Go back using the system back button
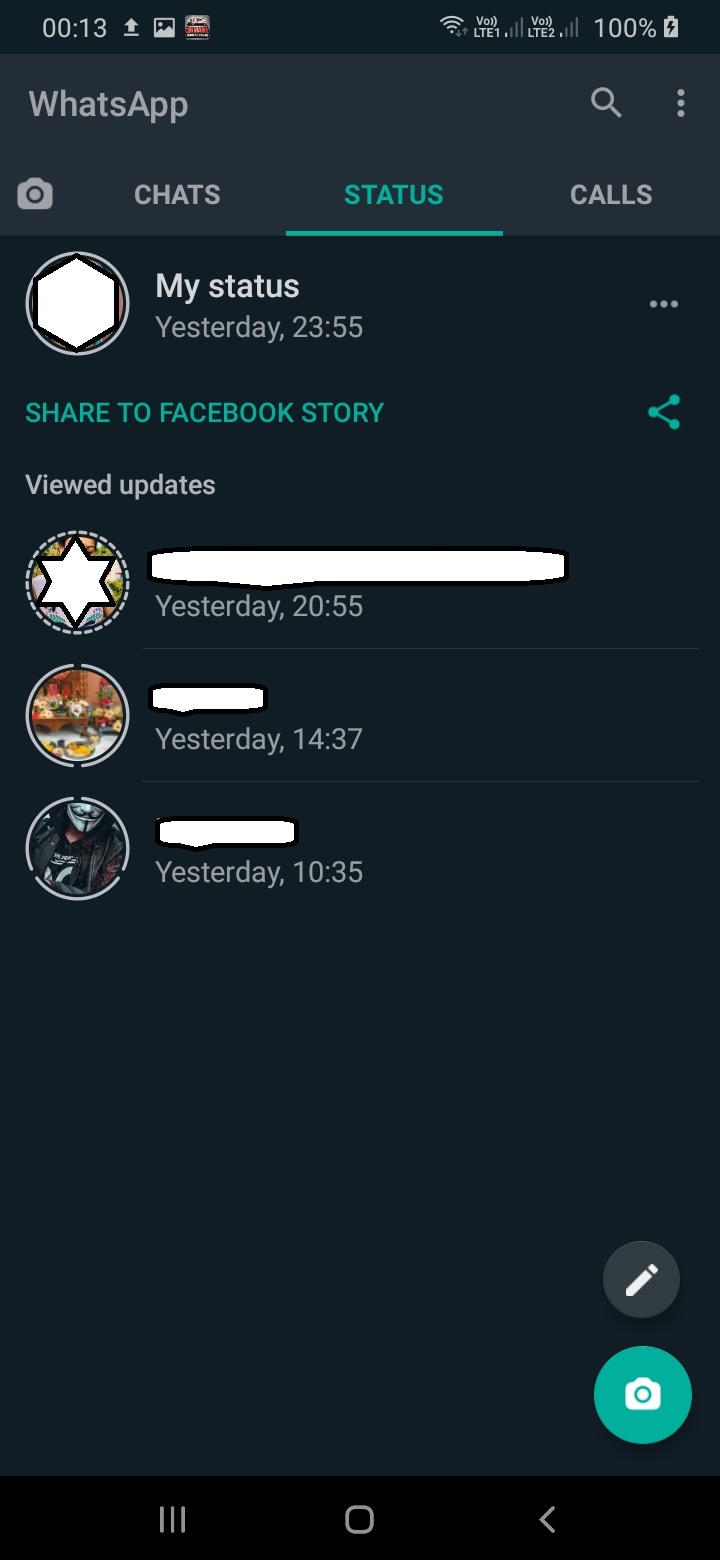Viewport: 720px width, 1560px height. [546, 1519]
